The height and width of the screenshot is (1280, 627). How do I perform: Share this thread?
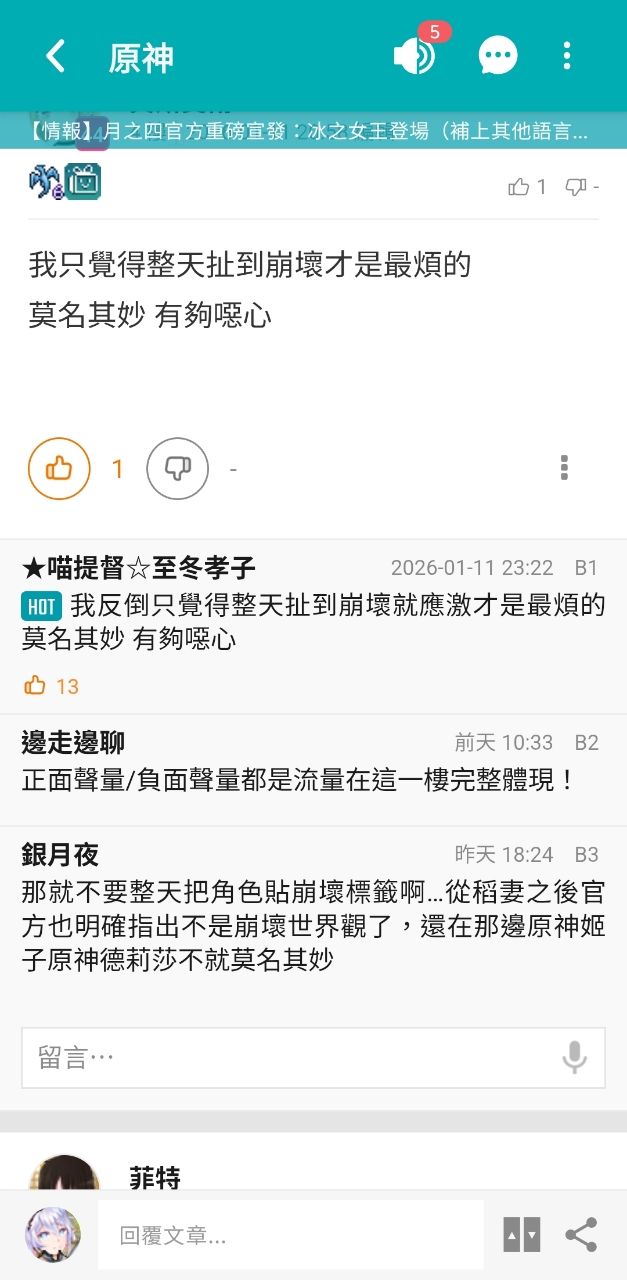click(x=581, y=1235)
